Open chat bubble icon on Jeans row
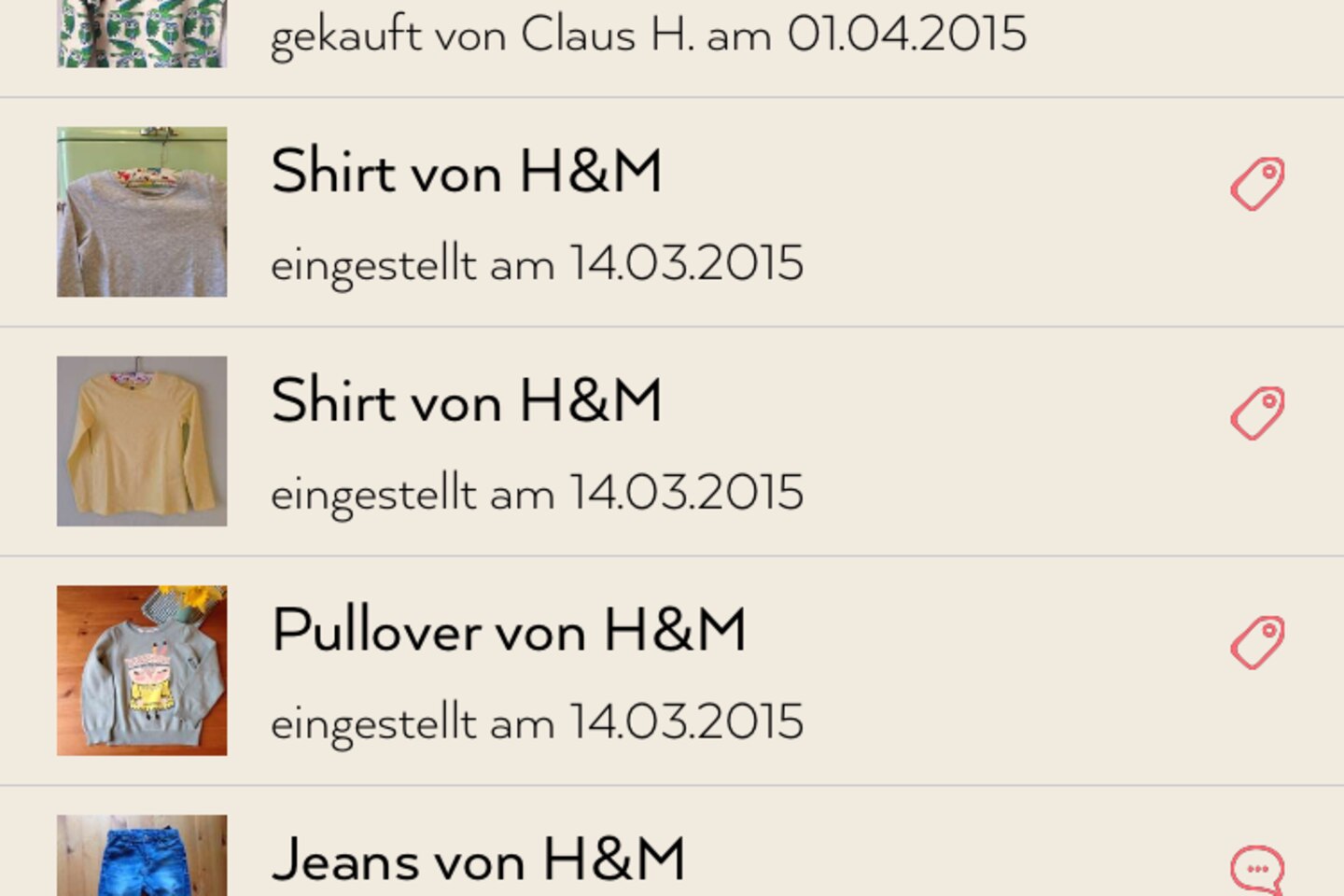The height and width of the screenshot is (896, 1344). coord(1257,870)
